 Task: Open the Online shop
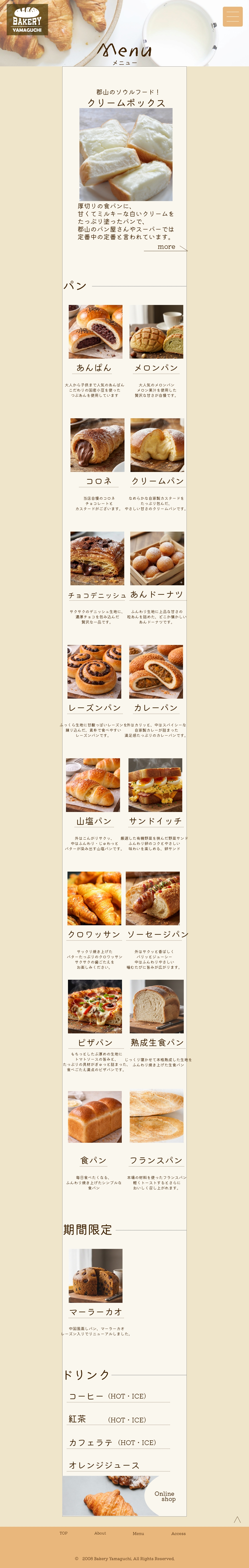pyautogui.click(x=165, y=1496)
